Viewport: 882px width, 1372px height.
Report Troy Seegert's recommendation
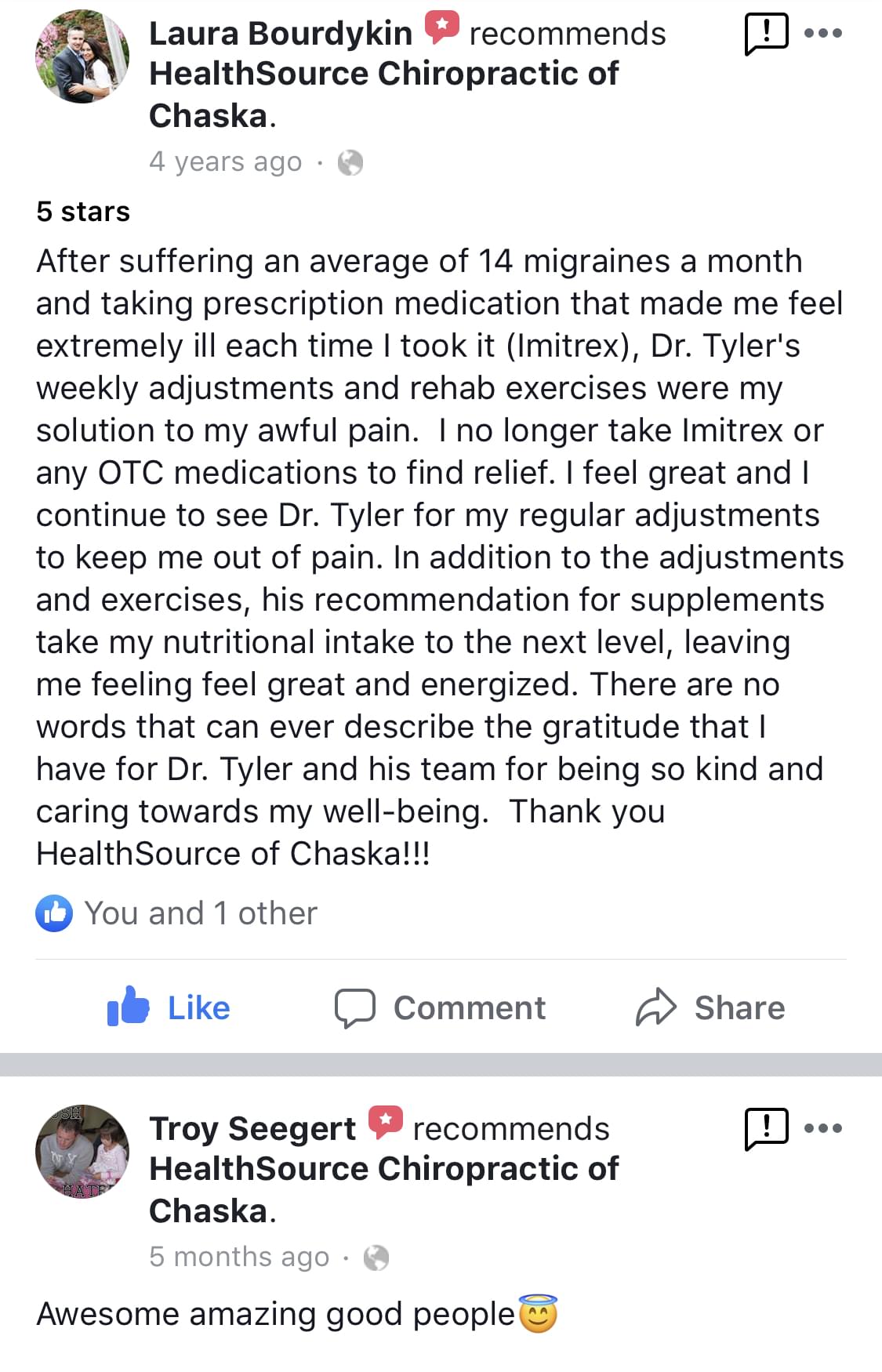[x=765, y=1129]
